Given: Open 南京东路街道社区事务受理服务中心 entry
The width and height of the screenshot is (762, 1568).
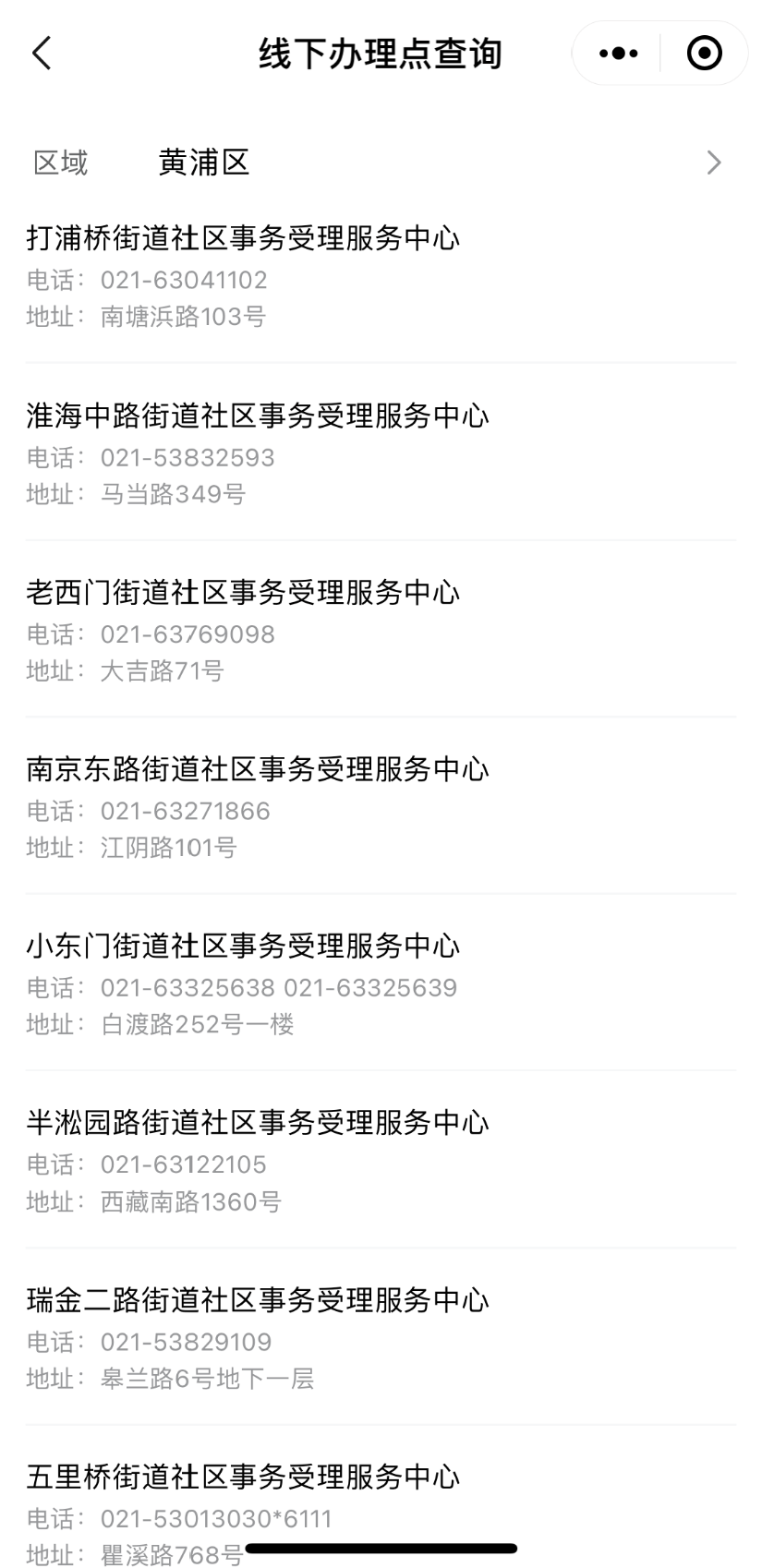Looking at the screenshot, I should point(257,768).
